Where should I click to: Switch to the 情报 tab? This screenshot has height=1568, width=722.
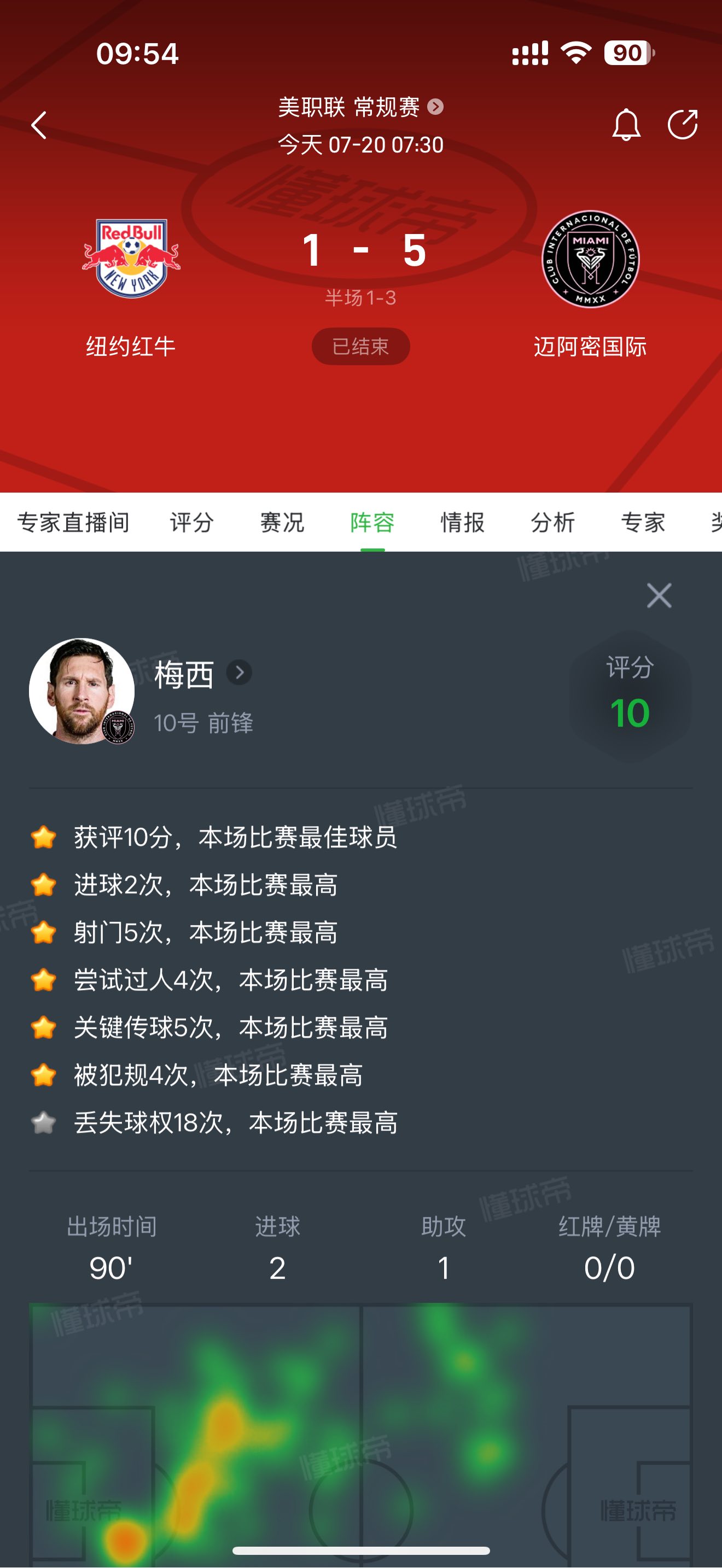point(463,522)
